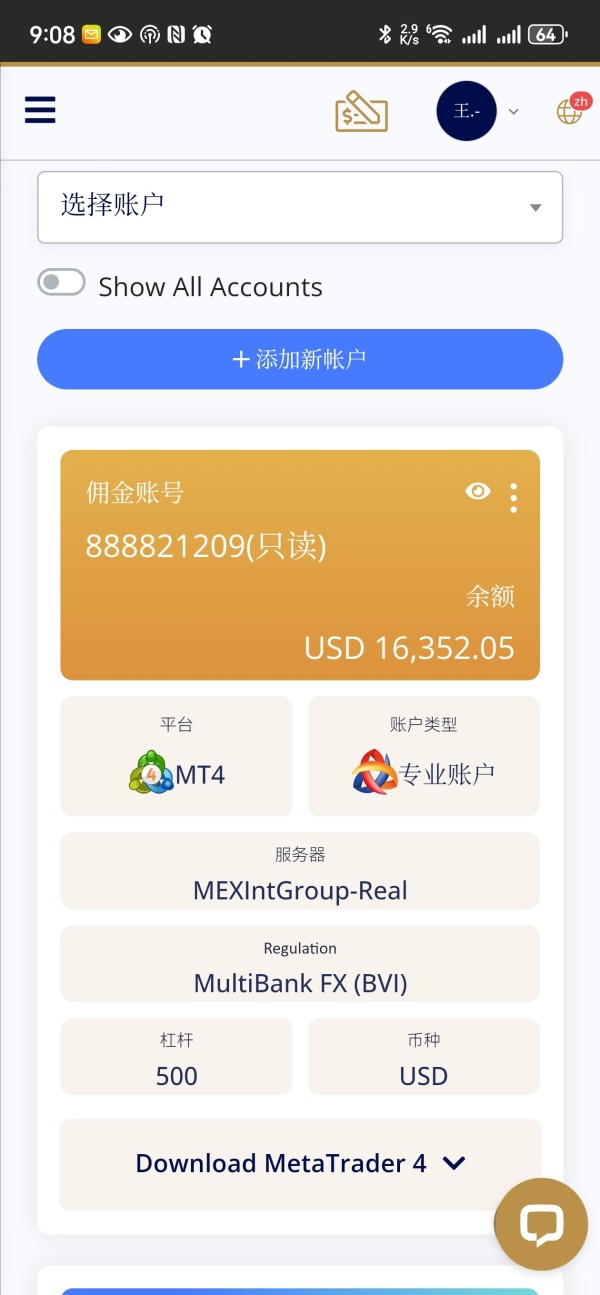Enable the Show All Accounts switch
Screen dimensions: 600x1295
61,283
